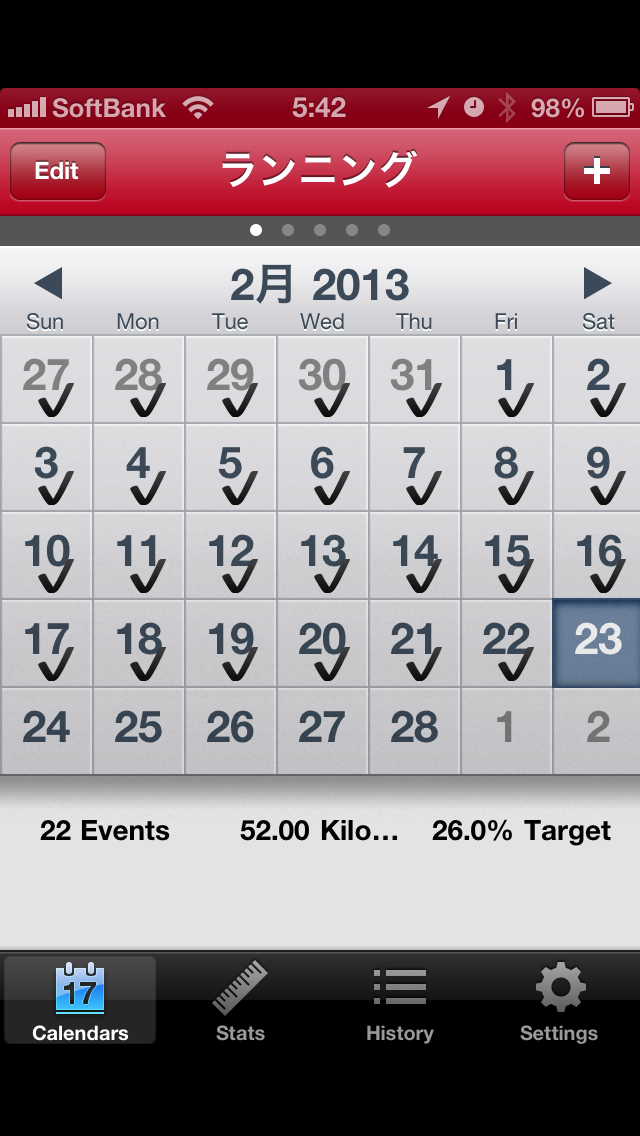Select February 6 on the calendar
The width and height of the screenshot is (640, 1136).
[322, 467]
